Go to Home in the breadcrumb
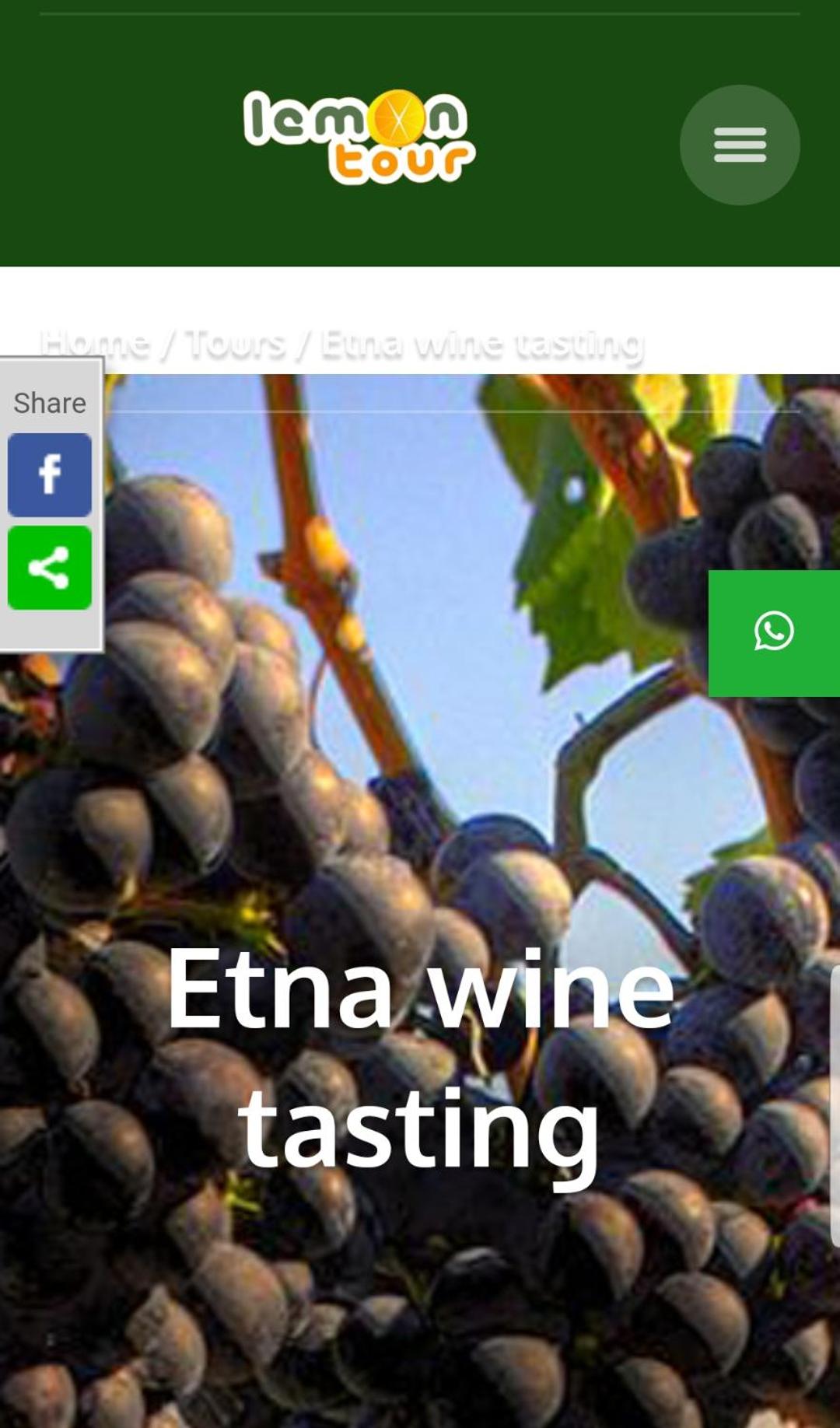 (94, 344)
